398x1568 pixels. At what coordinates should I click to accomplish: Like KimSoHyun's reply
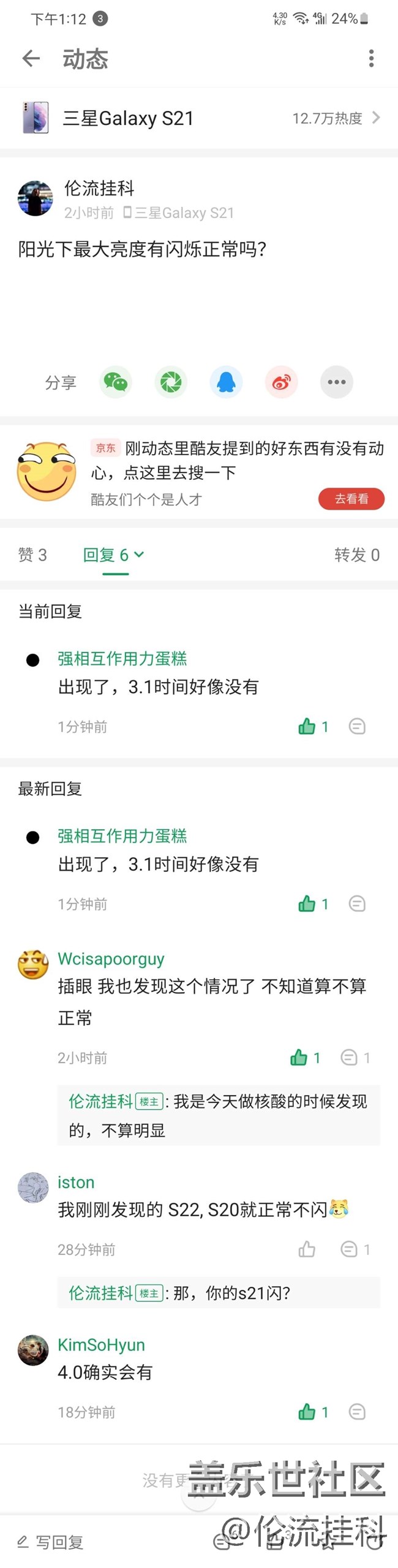point(307,1412)
